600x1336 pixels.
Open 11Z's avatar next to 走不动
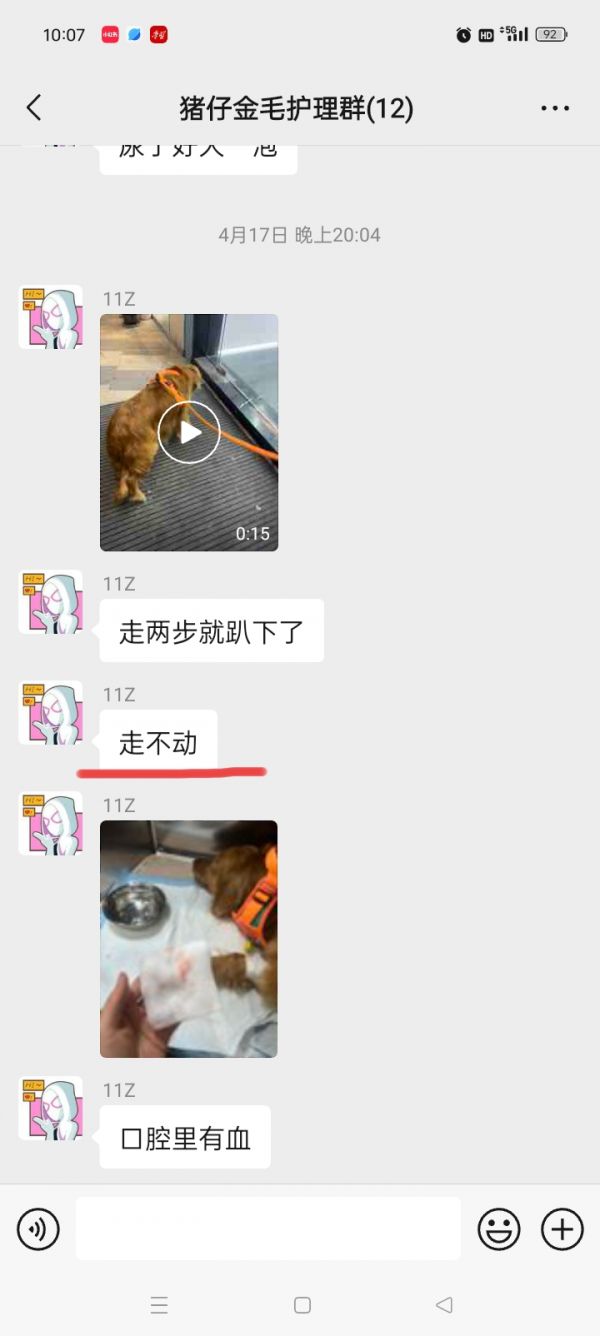click(50, 712)
